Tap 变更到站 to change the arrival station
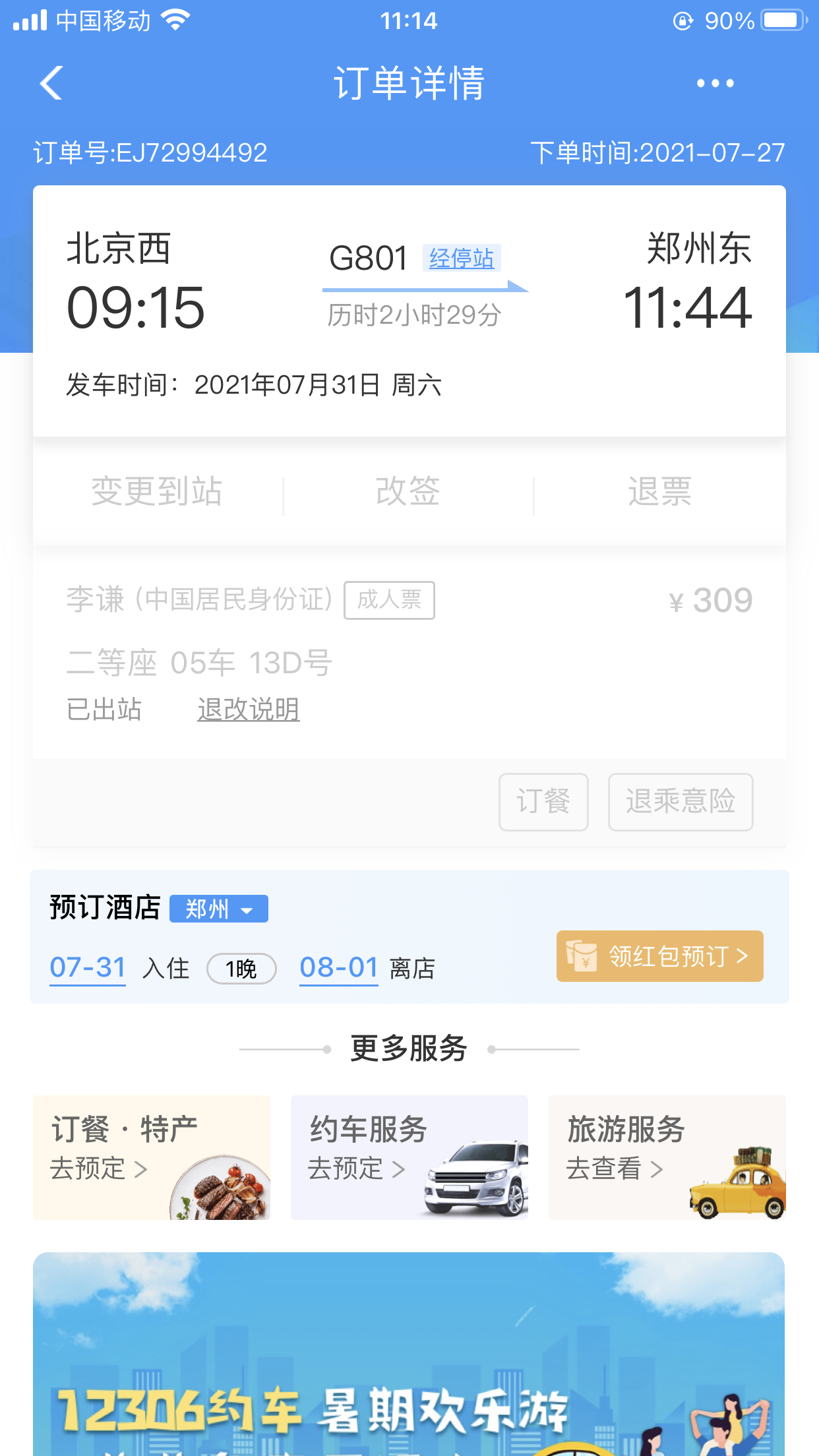This screenshot has width=819, height=1456. 157,492
